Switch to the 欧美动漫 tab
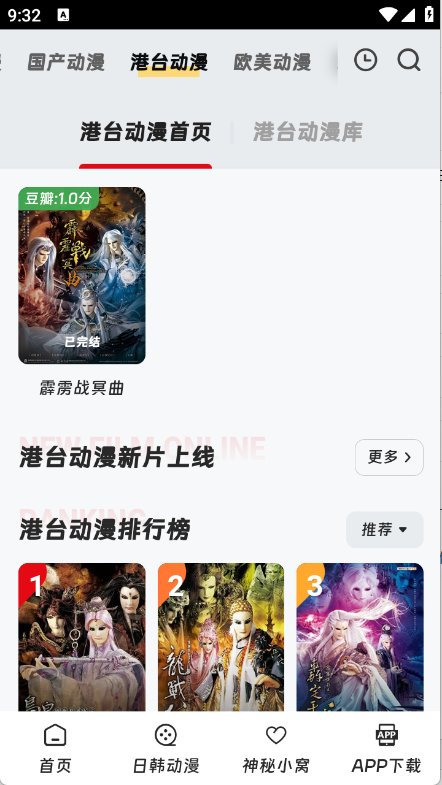 (x=272, y=63)
